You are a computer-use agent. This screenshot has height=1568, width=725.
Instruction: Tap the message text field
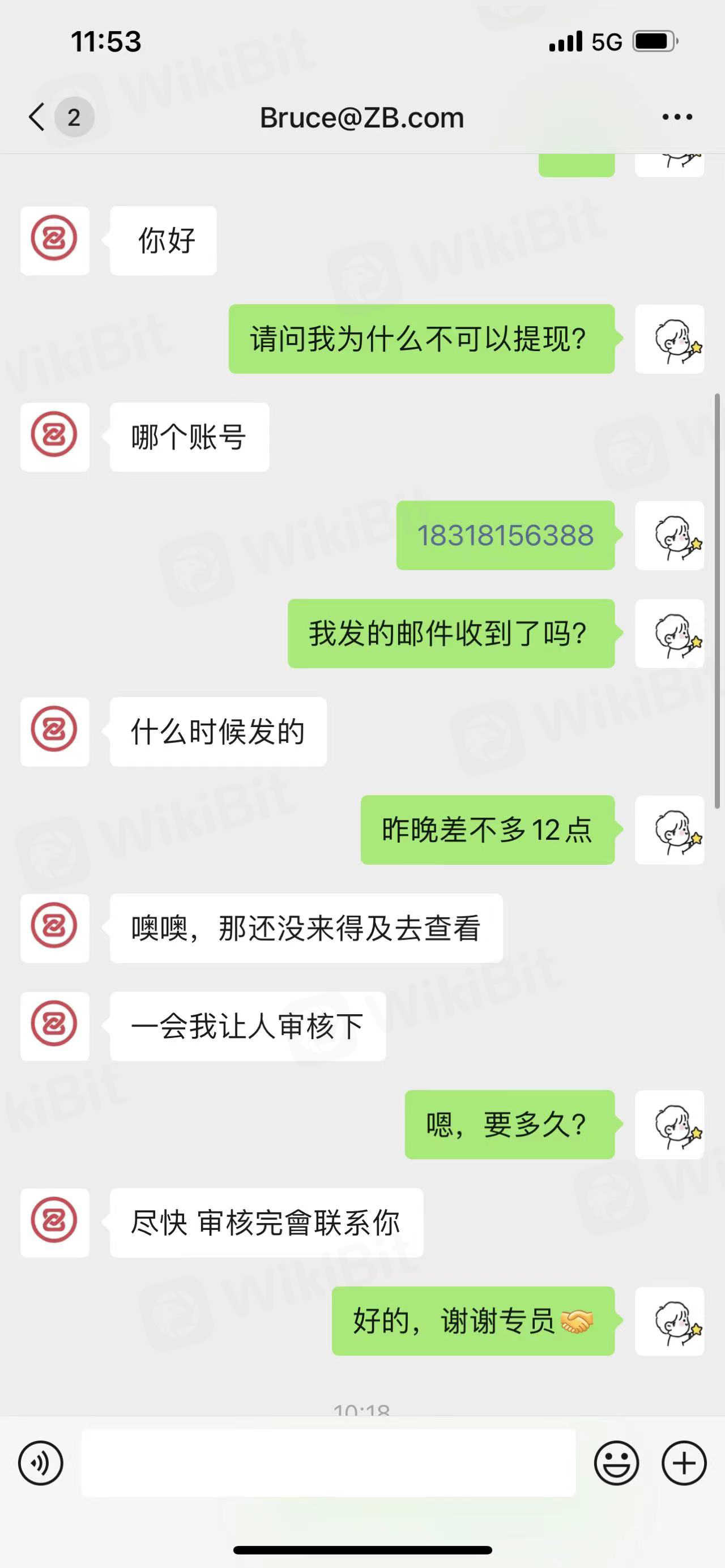(329, 1463)
